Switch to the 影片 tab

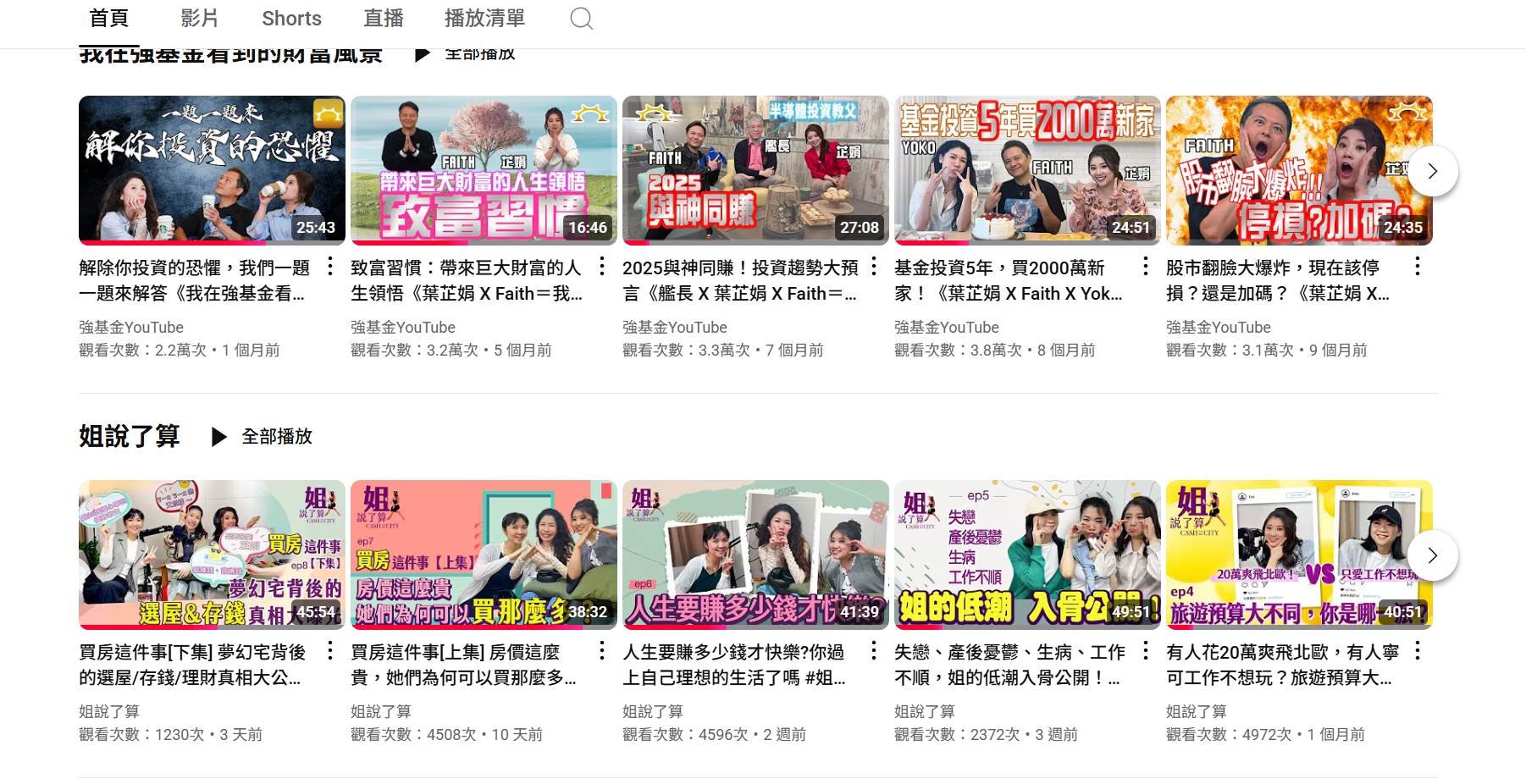click(200, 19)
